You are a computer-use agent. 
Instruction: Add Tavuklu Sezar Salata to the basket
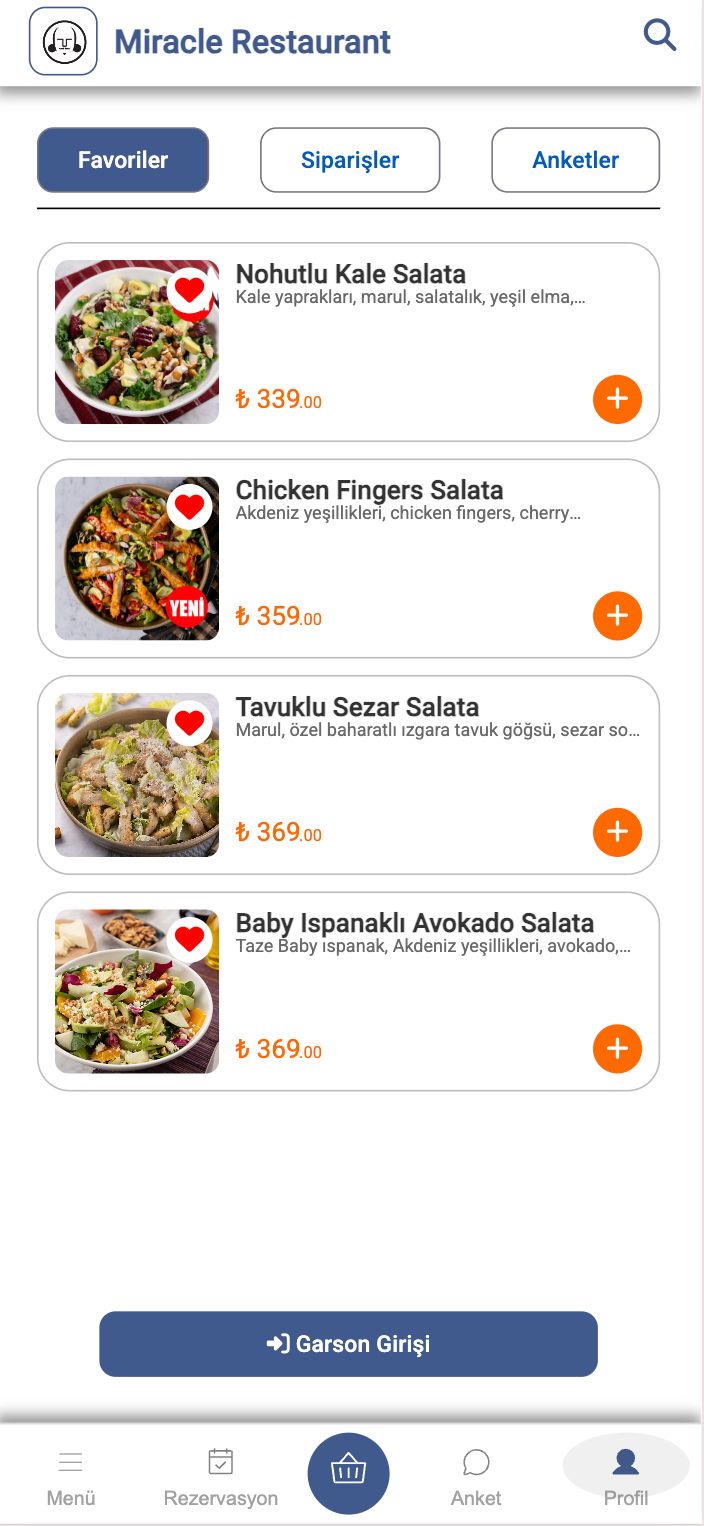pos(617,832)
